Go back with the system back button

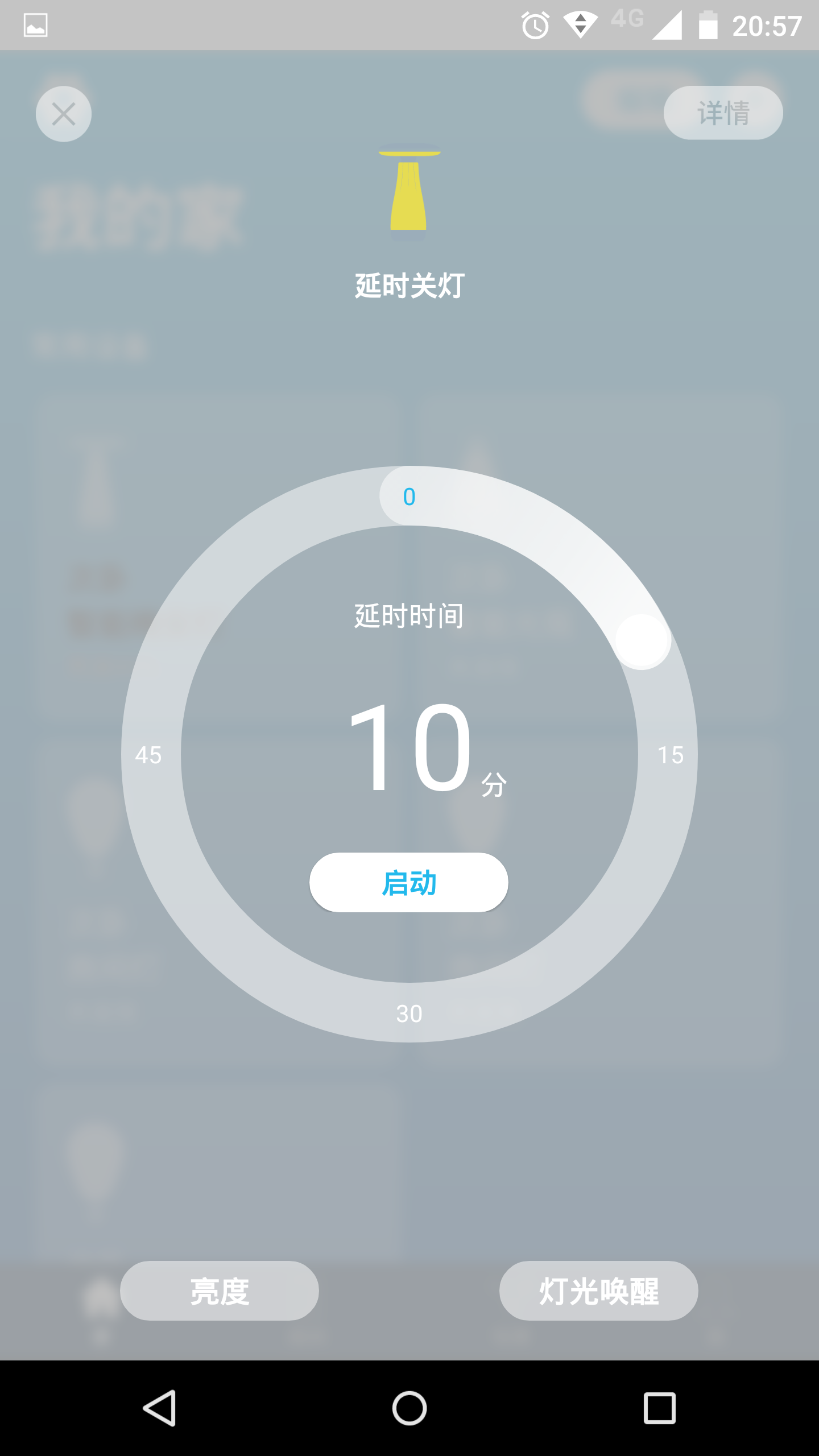159,1408
